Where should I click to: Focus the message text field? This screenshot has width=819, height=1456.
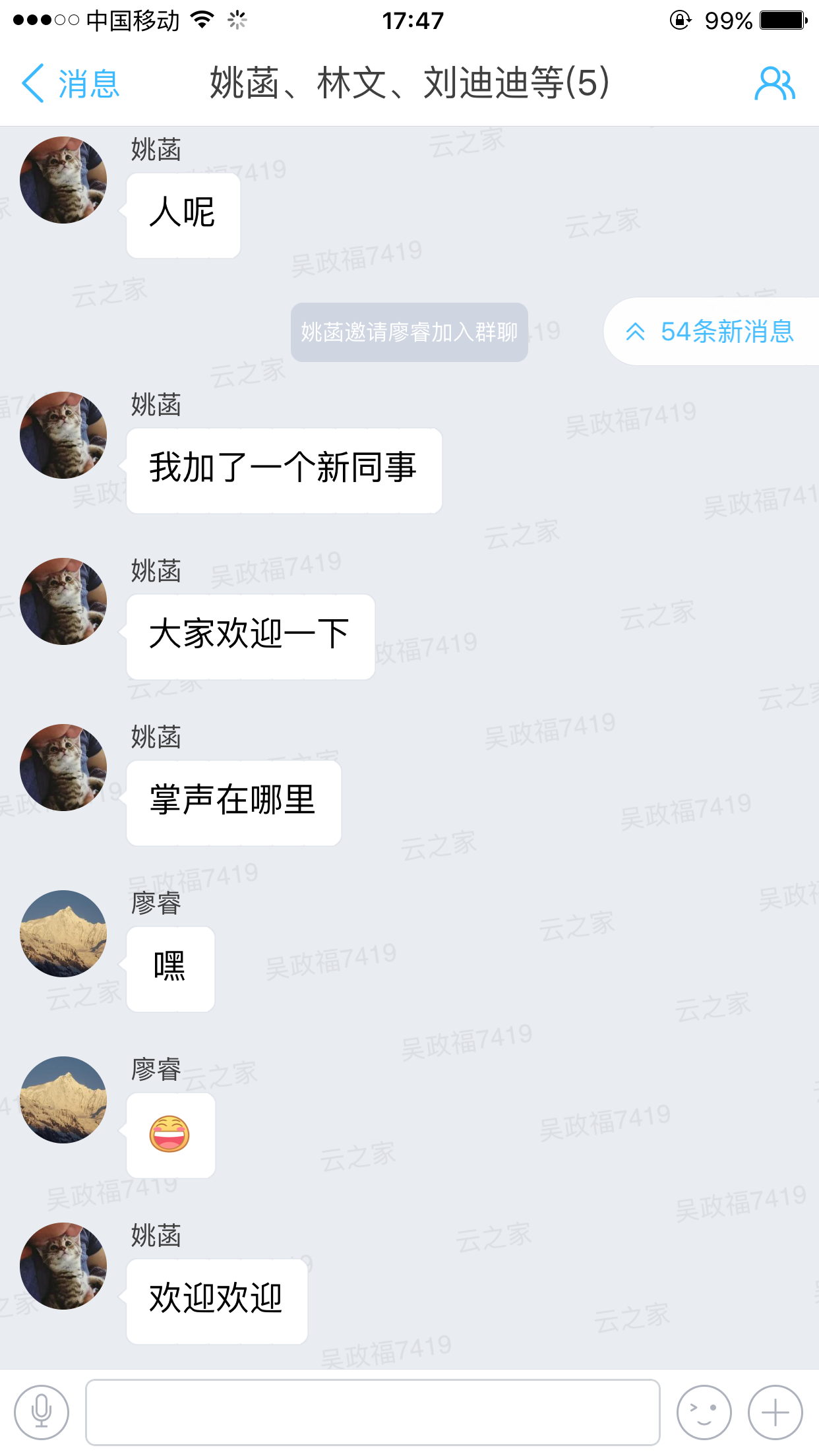tap(373, 1412)
